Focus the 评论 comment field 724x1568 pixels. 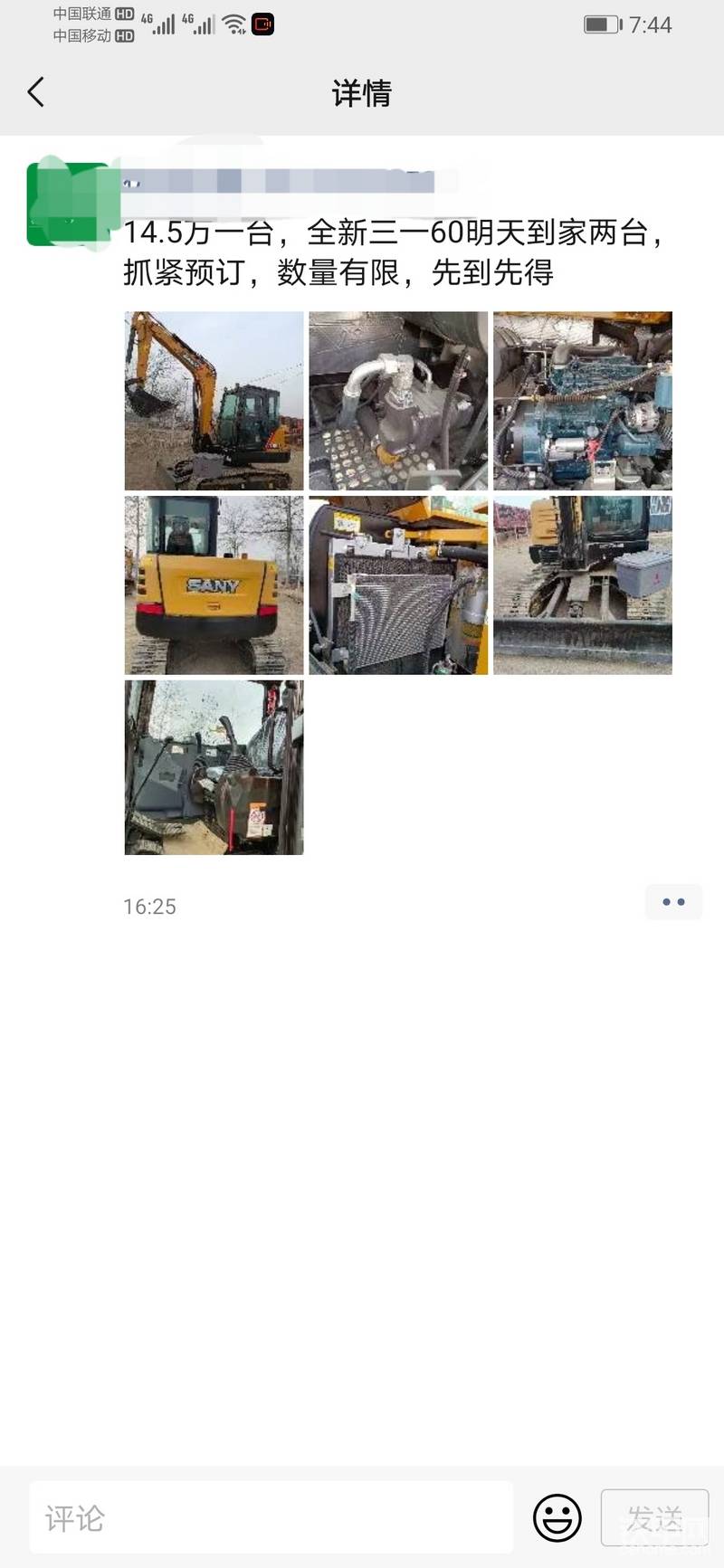271,1517
